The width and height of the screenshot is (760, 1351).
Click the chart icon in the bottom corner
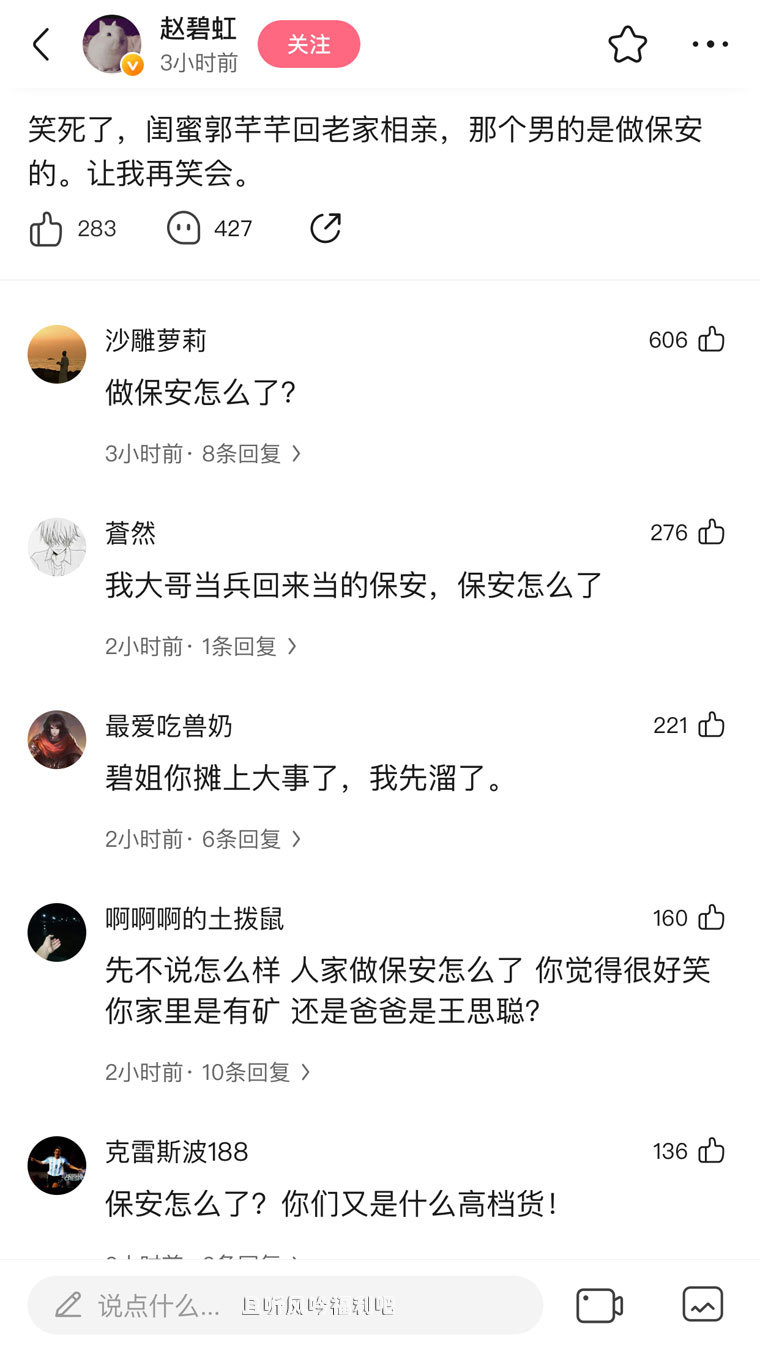pos(702,1304)
